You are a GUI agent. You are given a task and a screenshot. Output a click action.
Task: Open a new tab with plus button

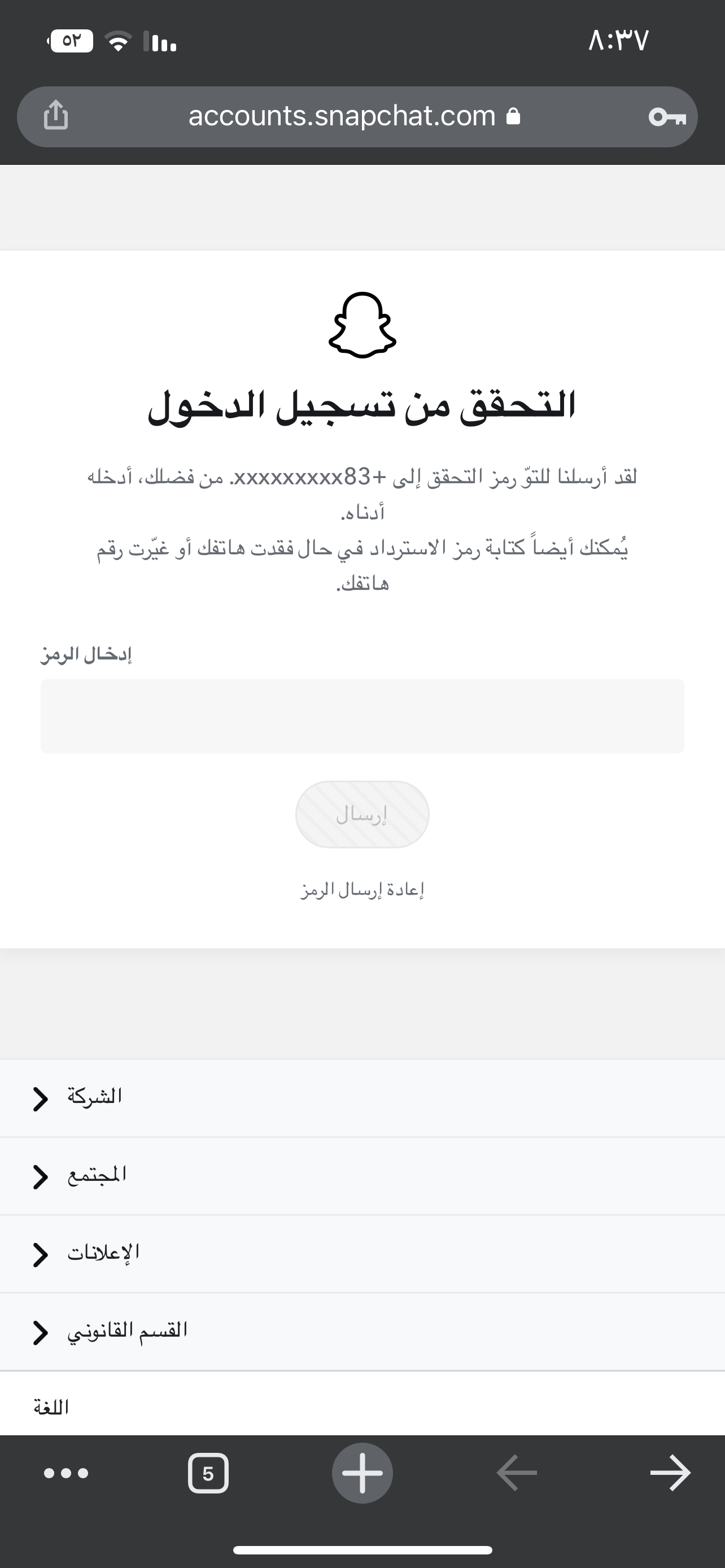[x=362, y=1473]
